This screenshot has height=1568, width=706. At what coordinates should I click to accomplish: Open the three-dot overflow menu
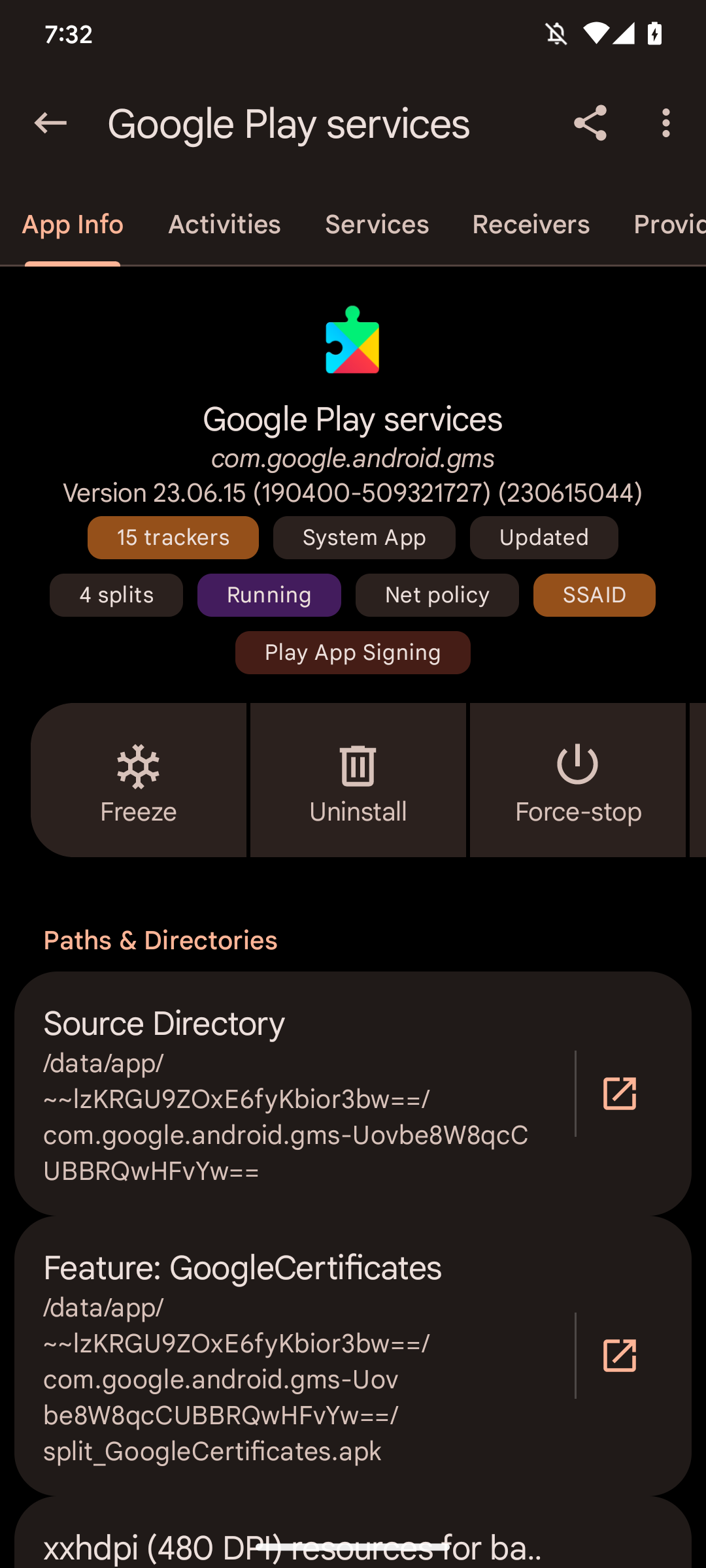pyautogui.click(x=665, y=124)
